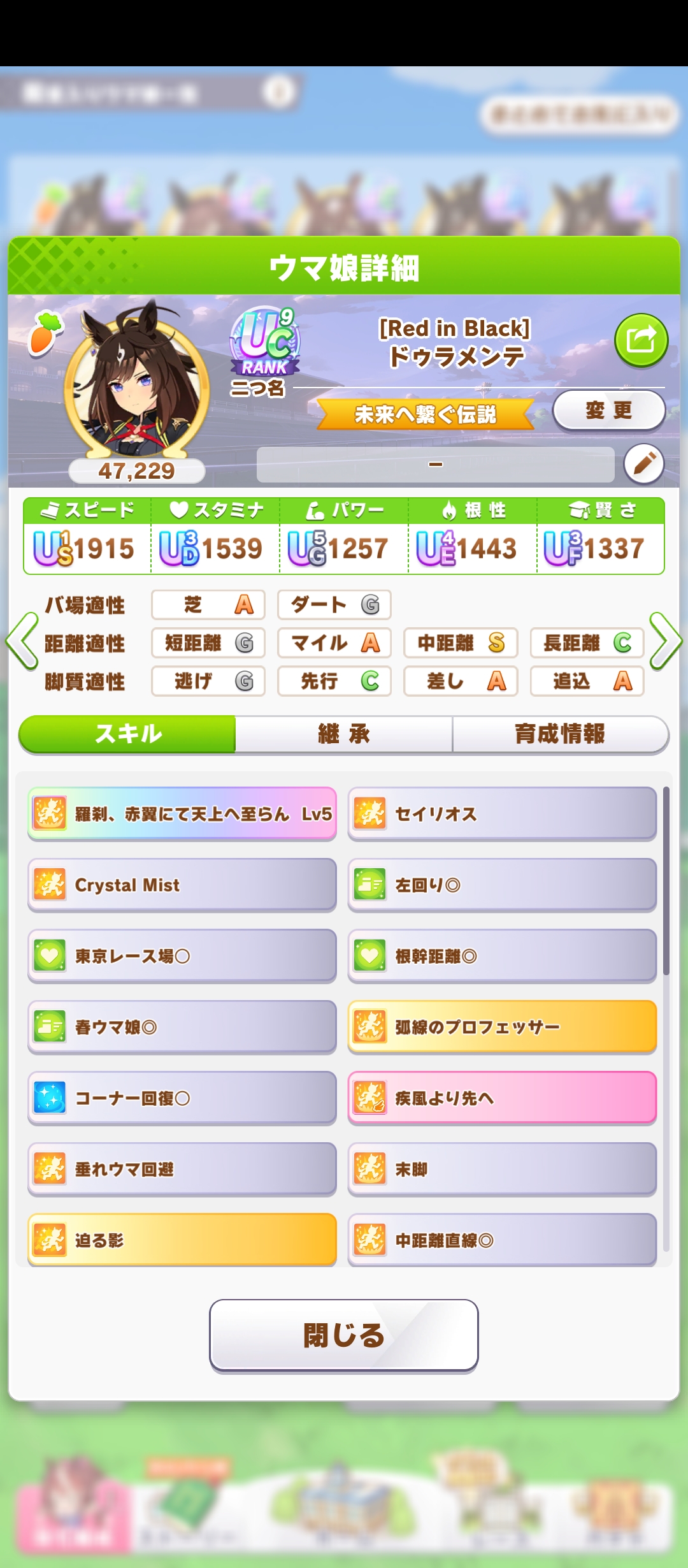
Task: Go to the previous Uma Musume
Action: tap(23, 641)
